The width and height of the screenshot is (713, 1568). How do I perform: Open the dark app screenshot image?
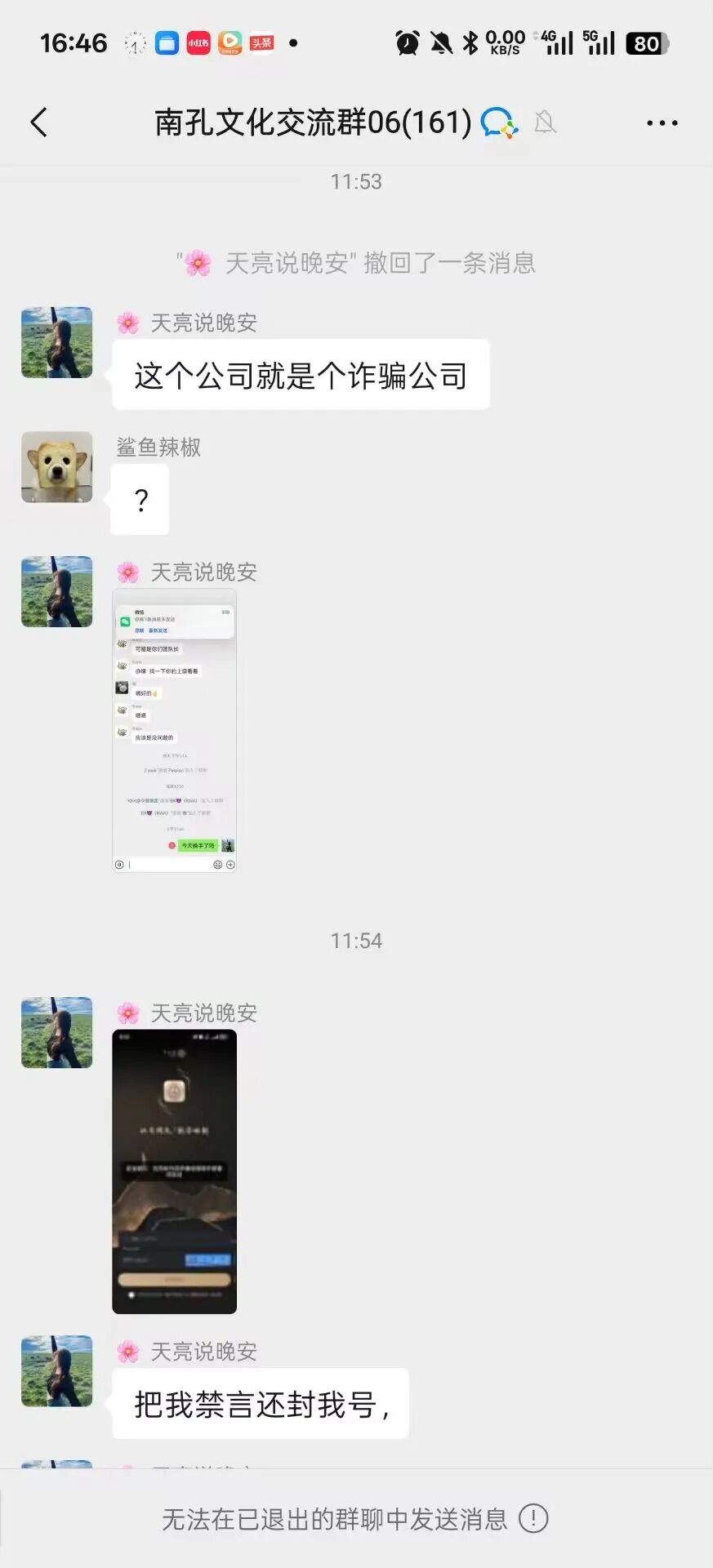point(174,1171)
